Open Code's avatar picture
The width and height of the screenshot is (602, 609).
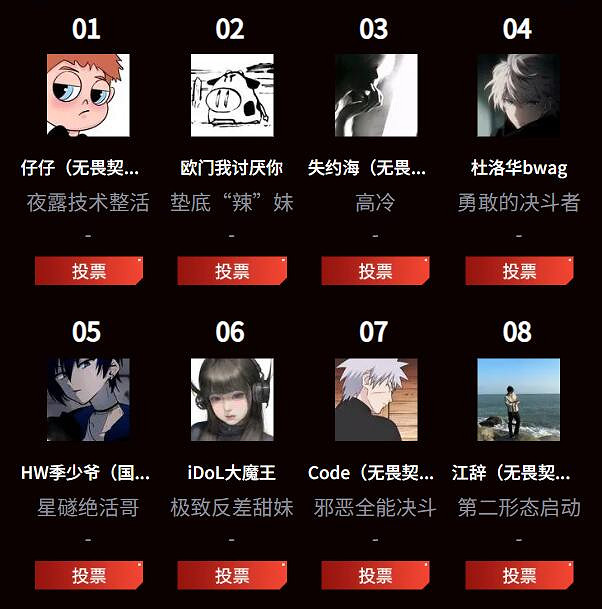click(375, 399)
